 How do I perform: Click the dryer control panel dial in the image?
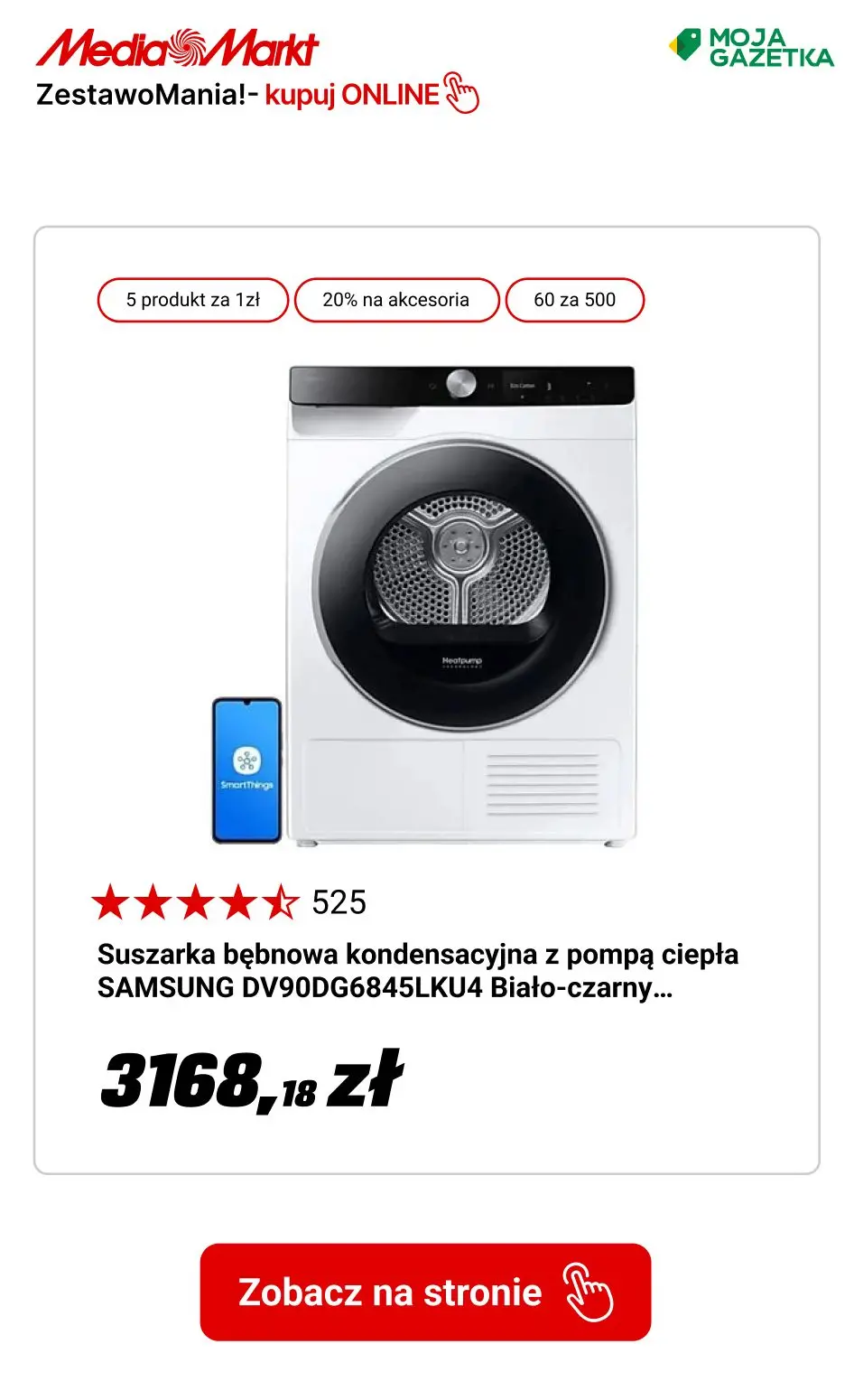pyautogui.click(x=462, y=386)
